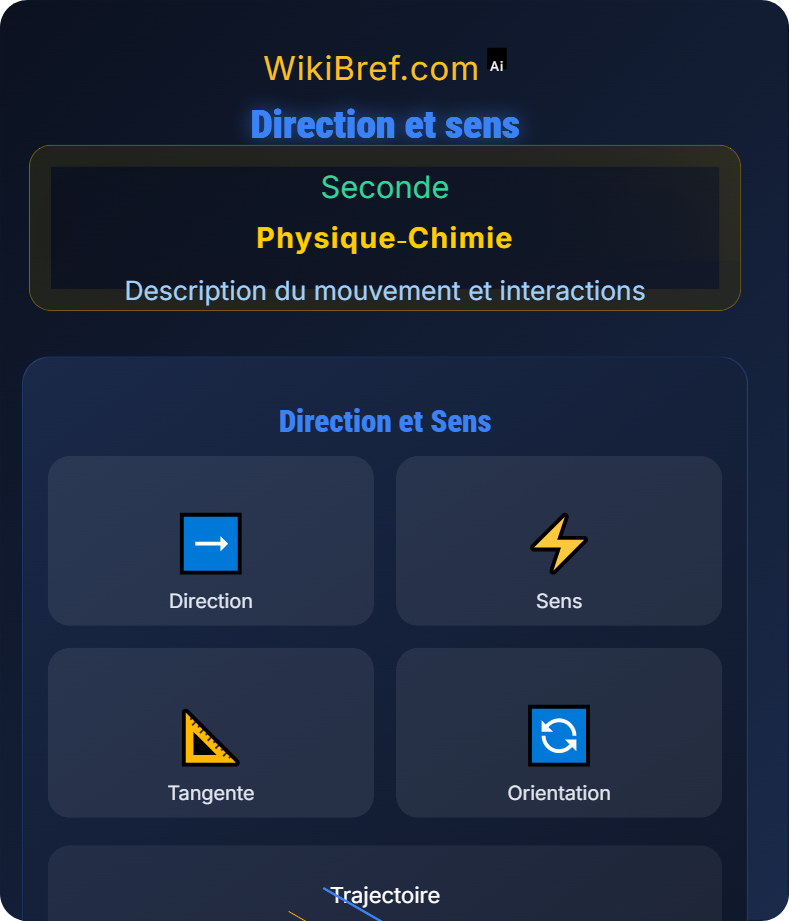This screenshot has height=921, width=789.
Task: Click the WikiBref.com site title
Action: pos(370,67)
